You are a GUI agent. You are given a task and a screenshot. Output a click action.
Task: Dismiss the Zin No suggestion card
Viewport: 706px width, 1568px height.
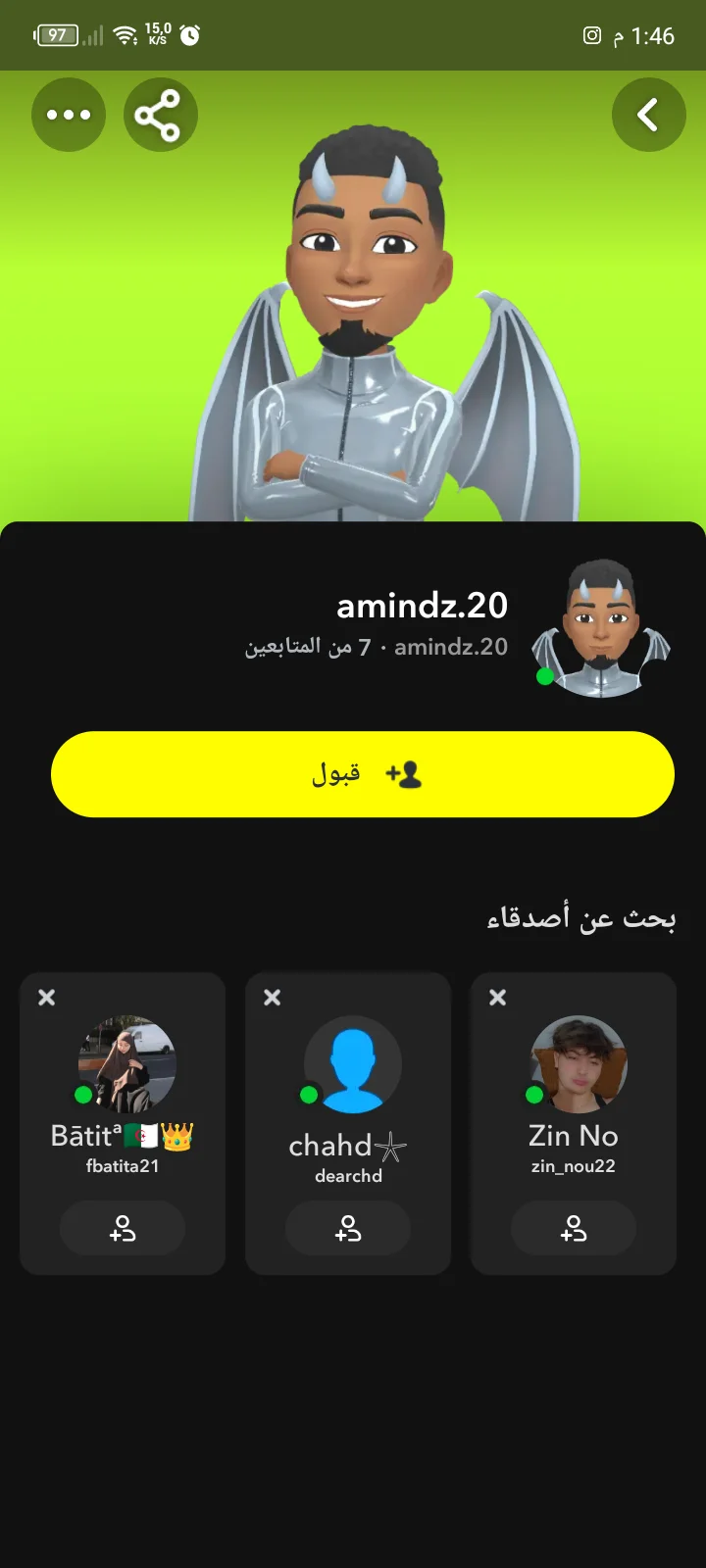click(x=497, y=998)
